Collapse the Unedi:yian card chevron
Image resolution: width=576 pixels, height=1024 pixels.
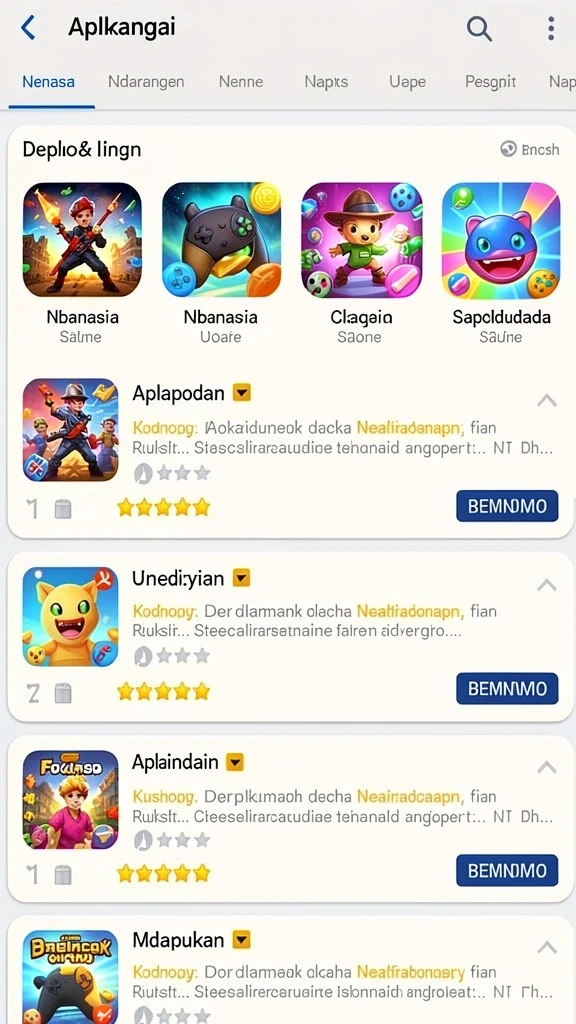547,585
